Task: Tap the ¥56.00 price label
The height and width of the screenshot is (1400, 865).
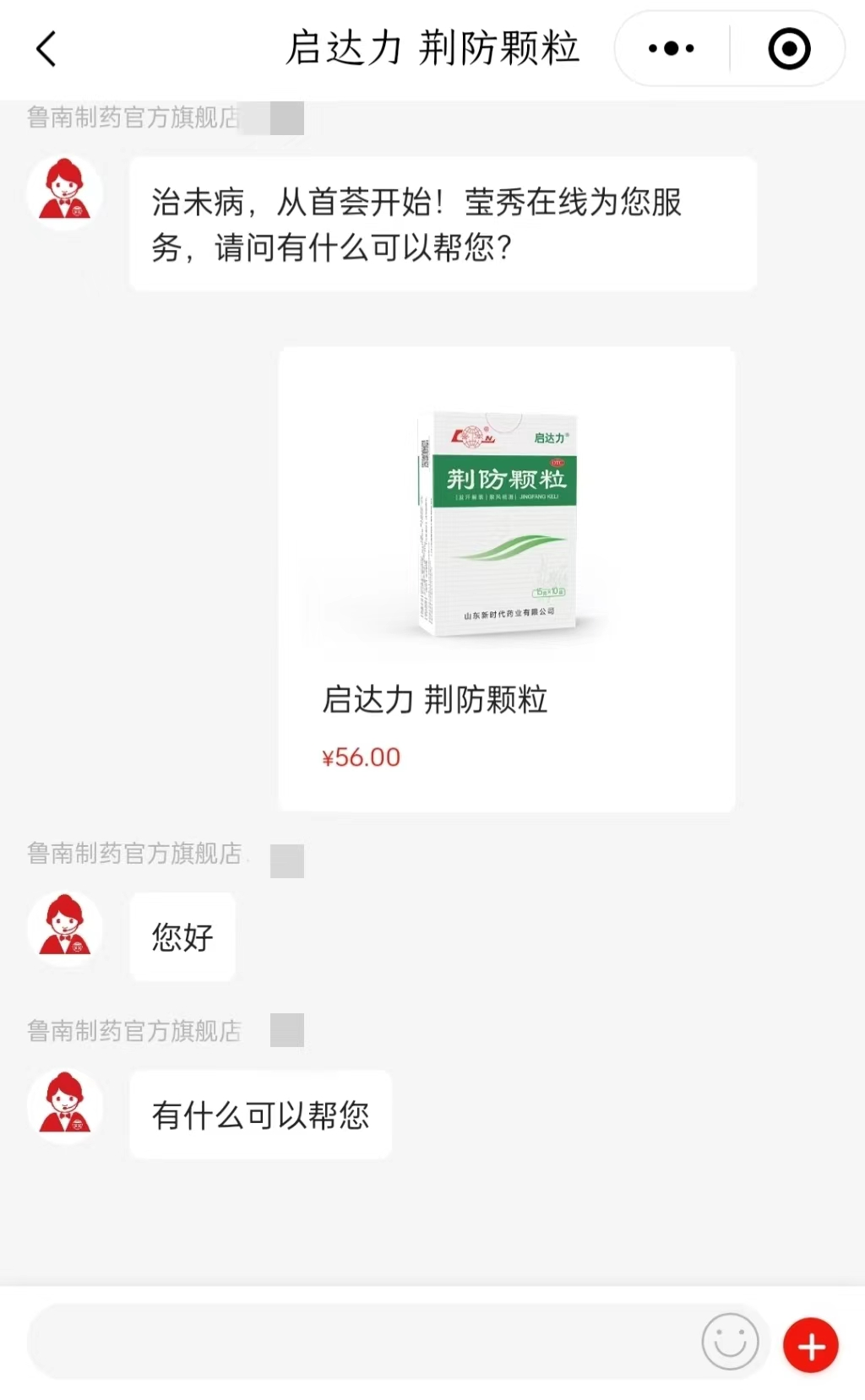Action: pyautogui.click(x=362, y=757)
